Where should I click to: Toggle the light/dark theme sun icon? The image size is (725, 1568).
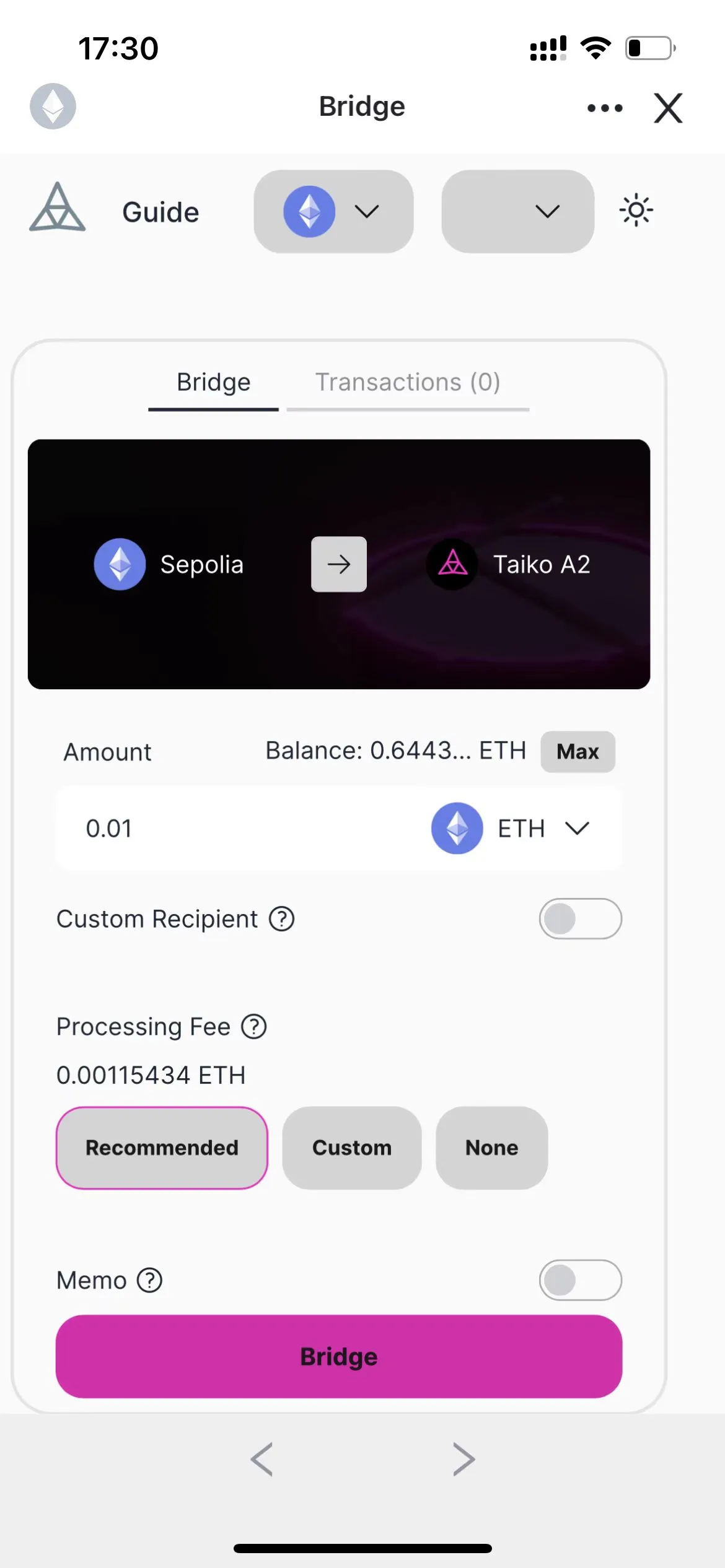(636, 211)
